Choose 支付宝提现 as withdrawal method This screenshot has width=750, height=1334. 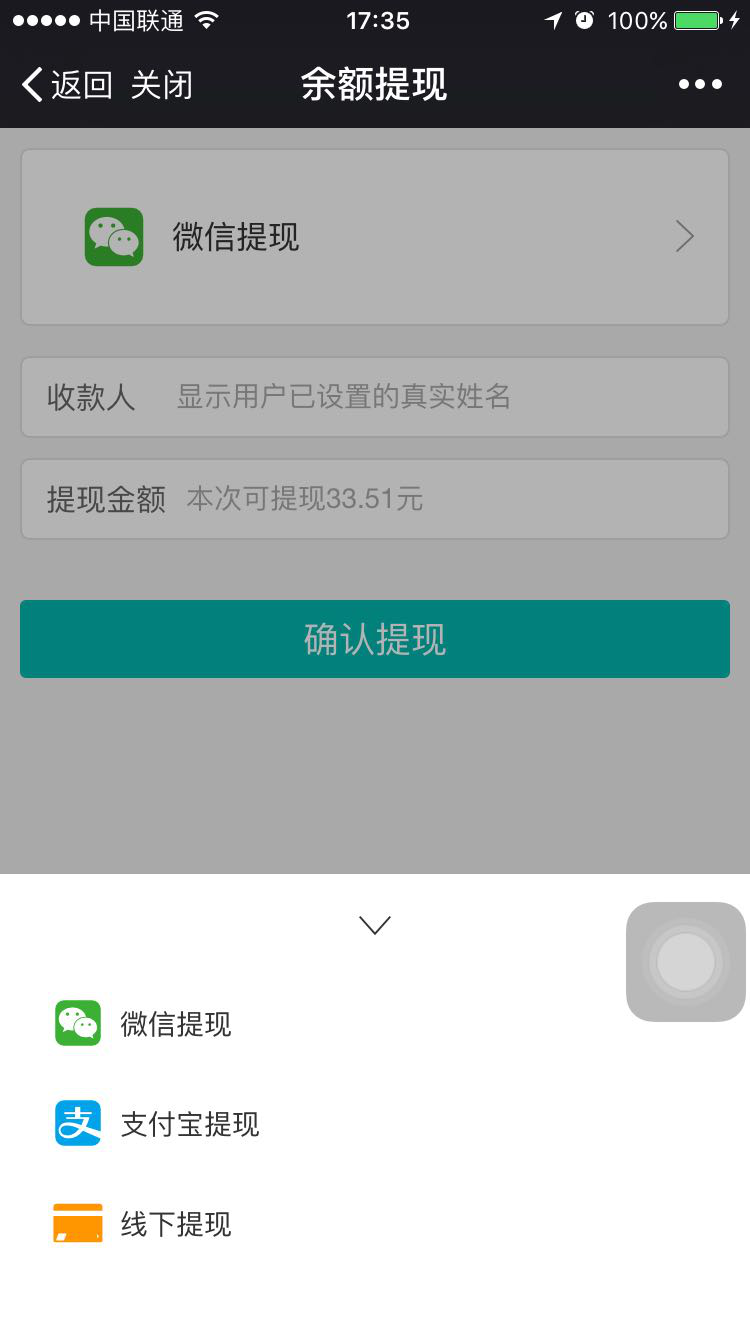[189, 1124]
